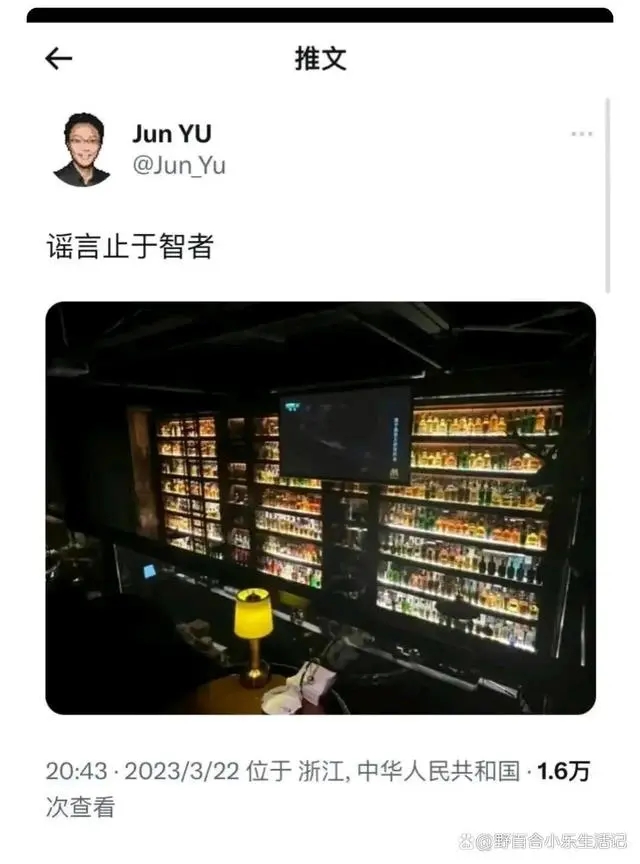This screenshot has width=640, height=864.
Task: Open the @Jun_Yu profile name
Action: (172, 133)
